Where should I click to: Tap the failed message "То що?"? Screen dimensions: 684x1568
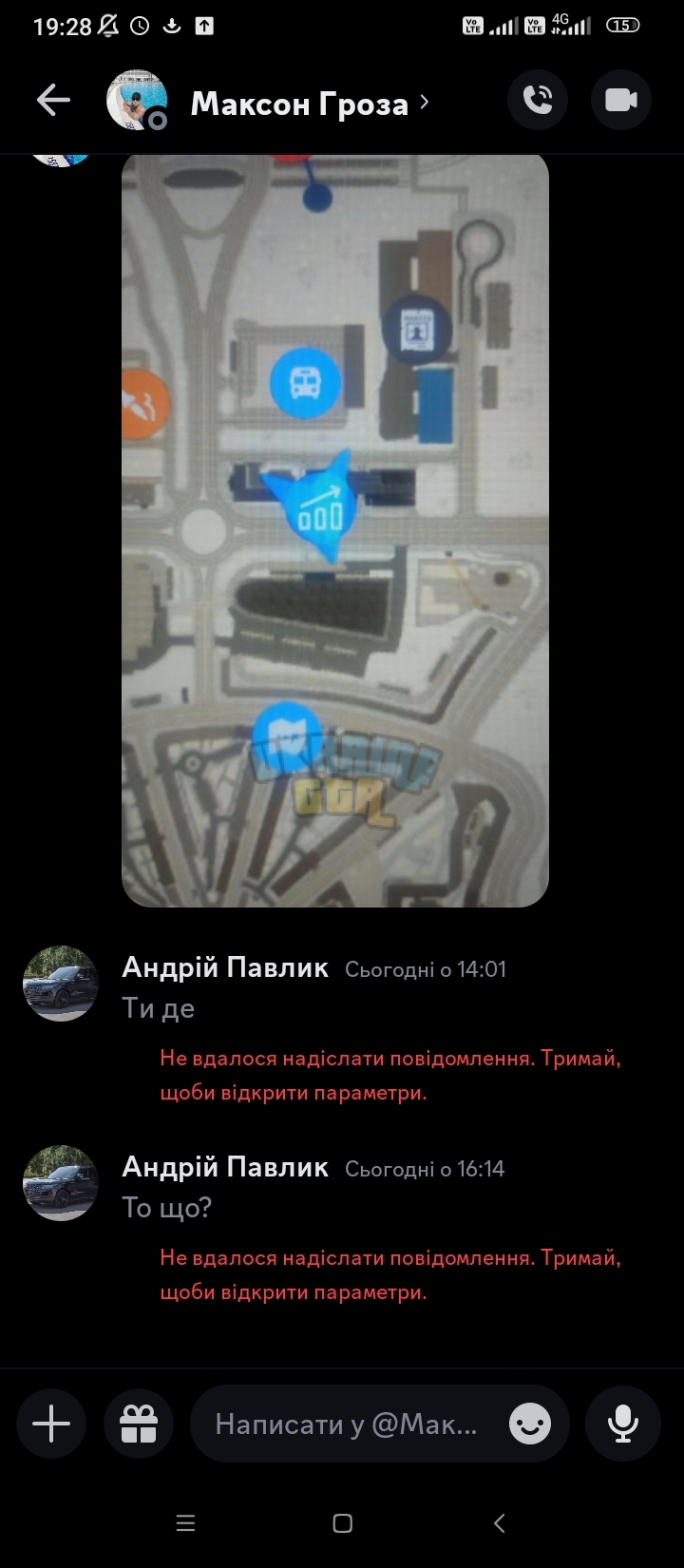(x=167, y=1208)
